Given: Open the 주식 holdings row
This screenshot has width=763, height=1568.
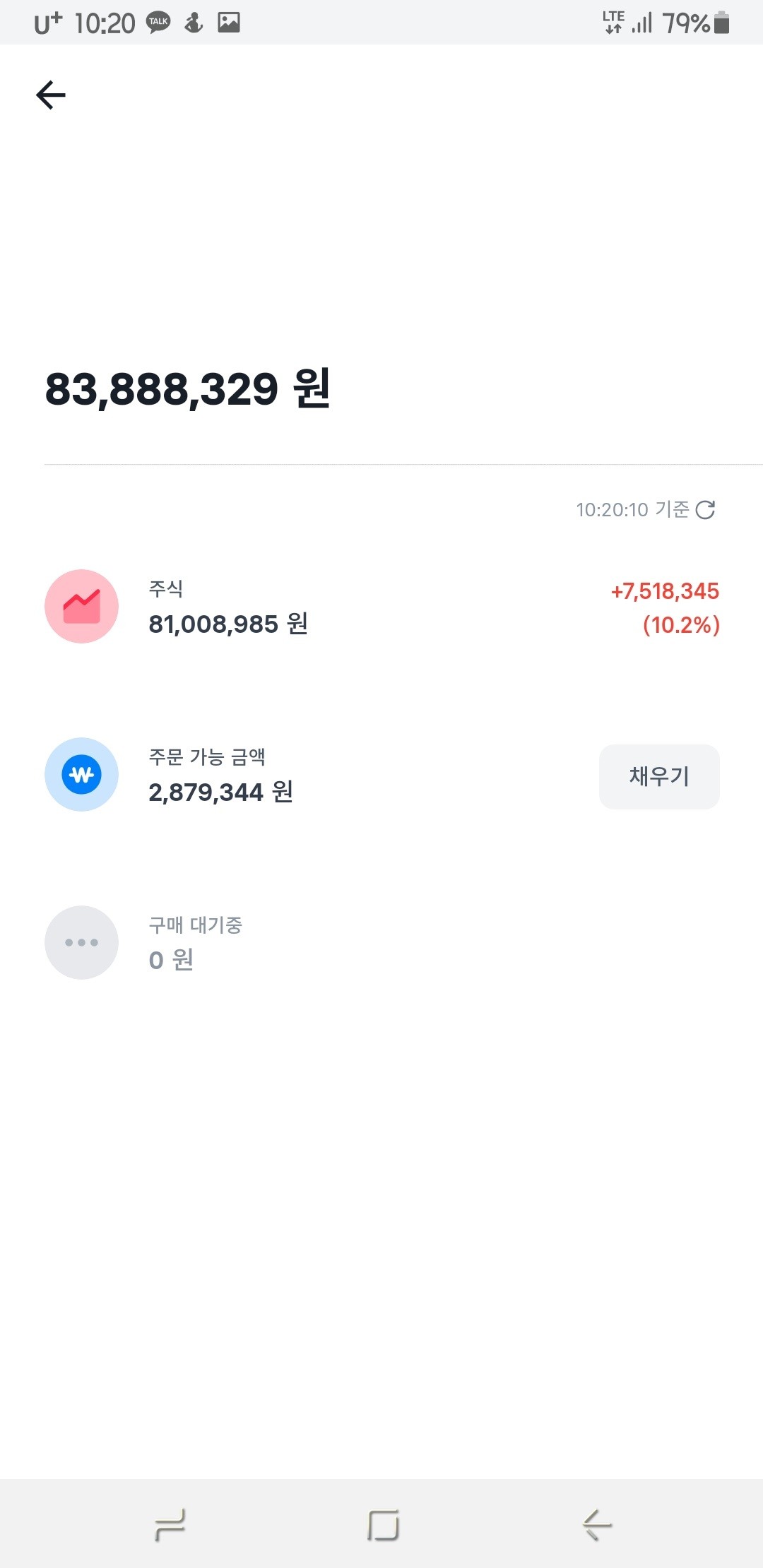Looking at the screenshot, I should click(x=381, y=607).
